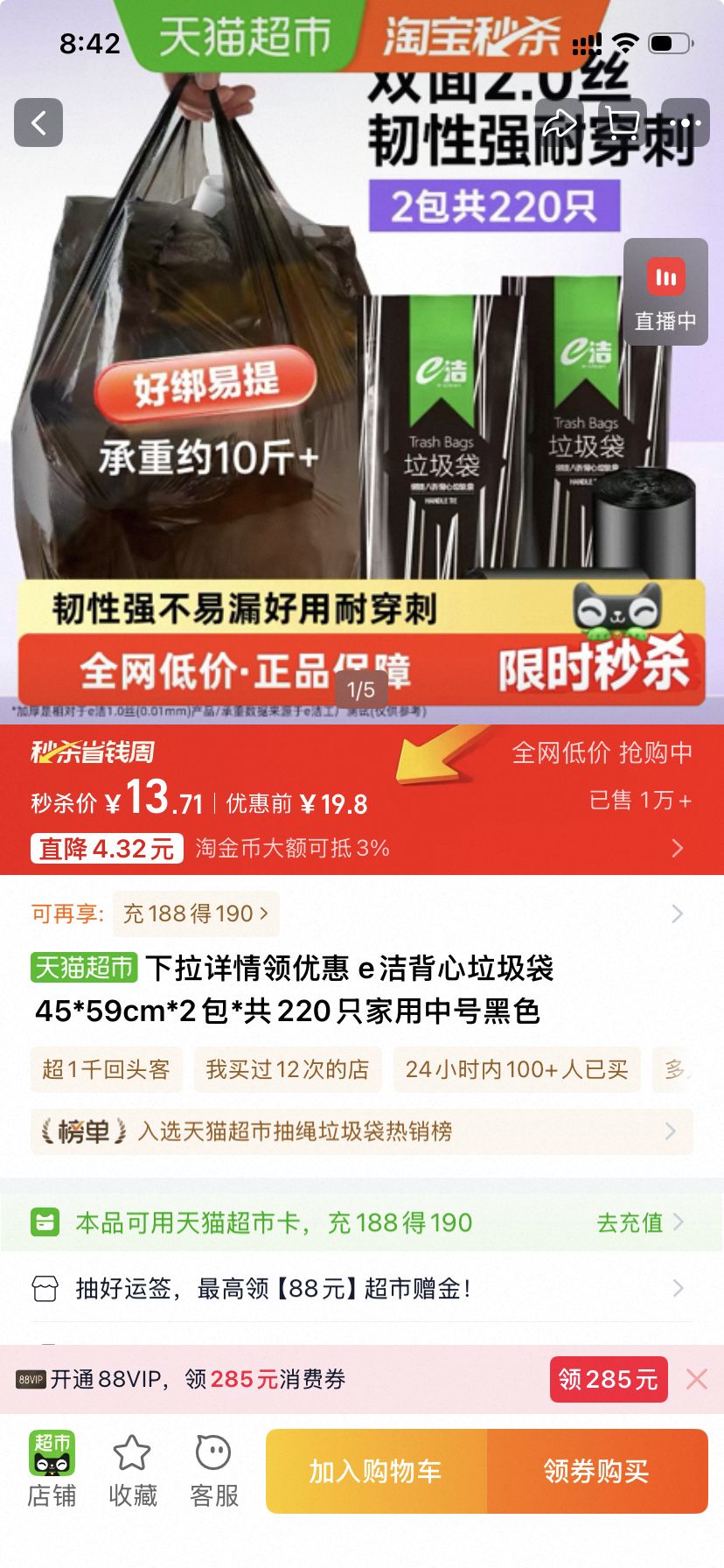Dismiss the 88VIP coupon banner with X

(695, 1379)
